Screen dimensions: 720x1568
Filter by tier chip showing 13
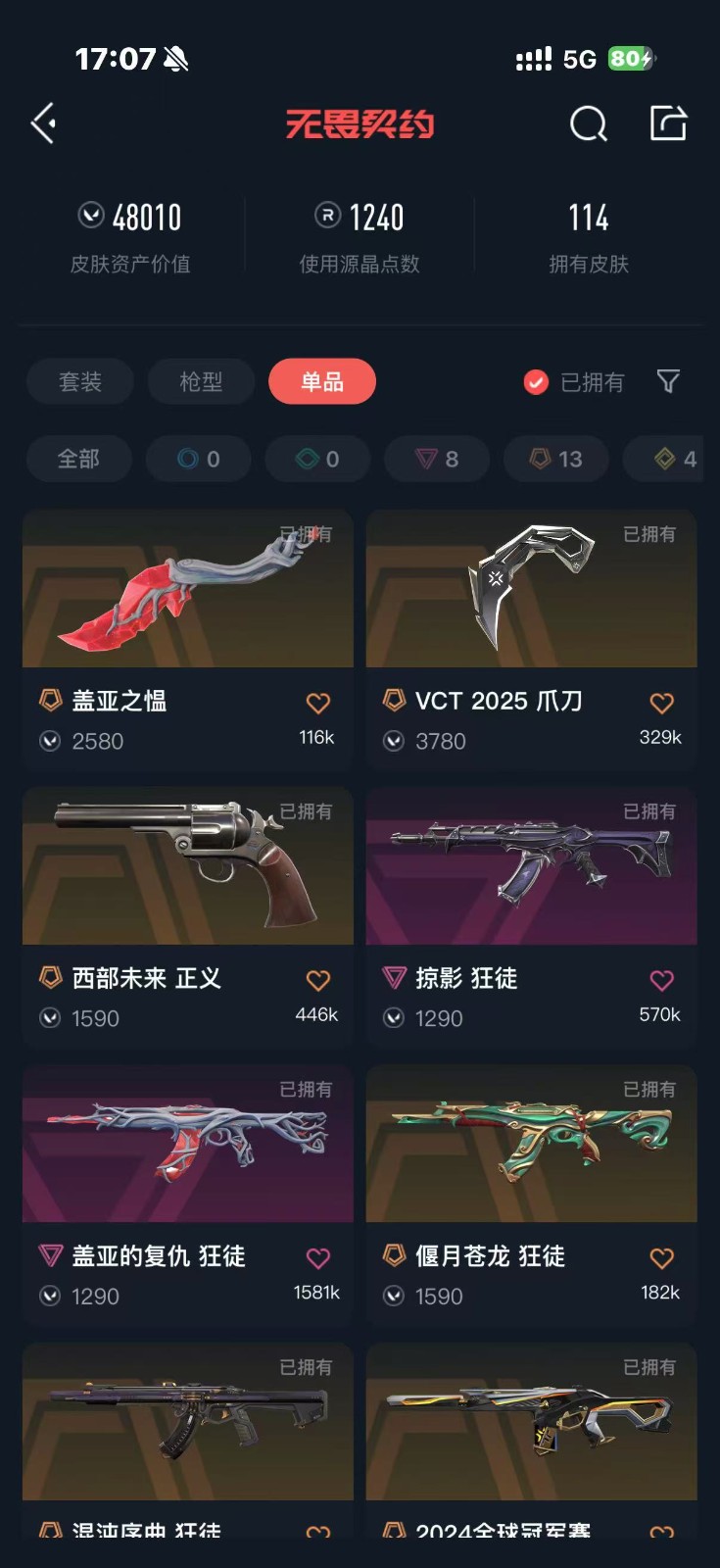pos(556,459)
